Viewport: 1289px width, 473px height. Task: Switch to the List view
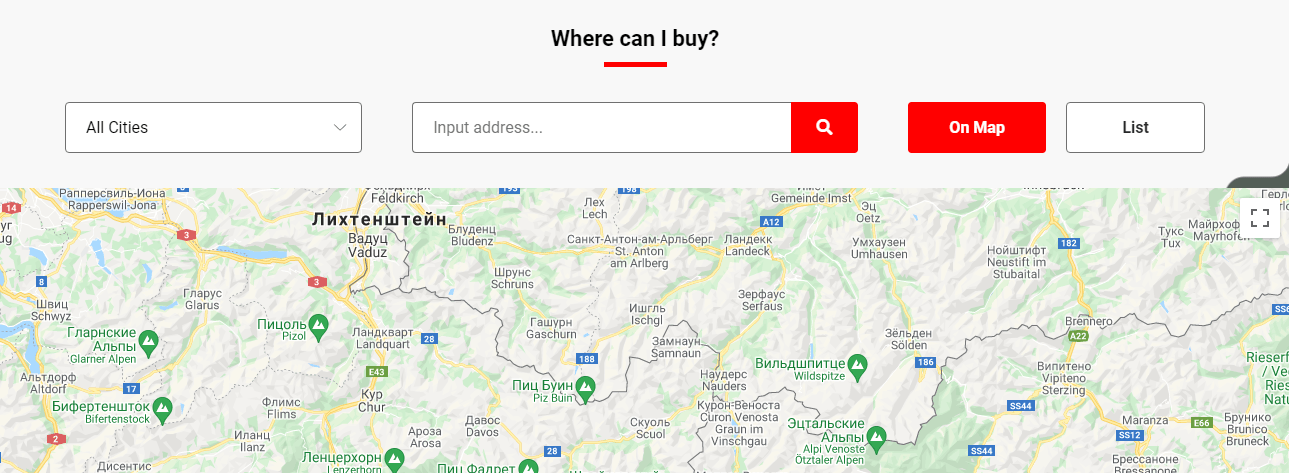coord(1135,128)
